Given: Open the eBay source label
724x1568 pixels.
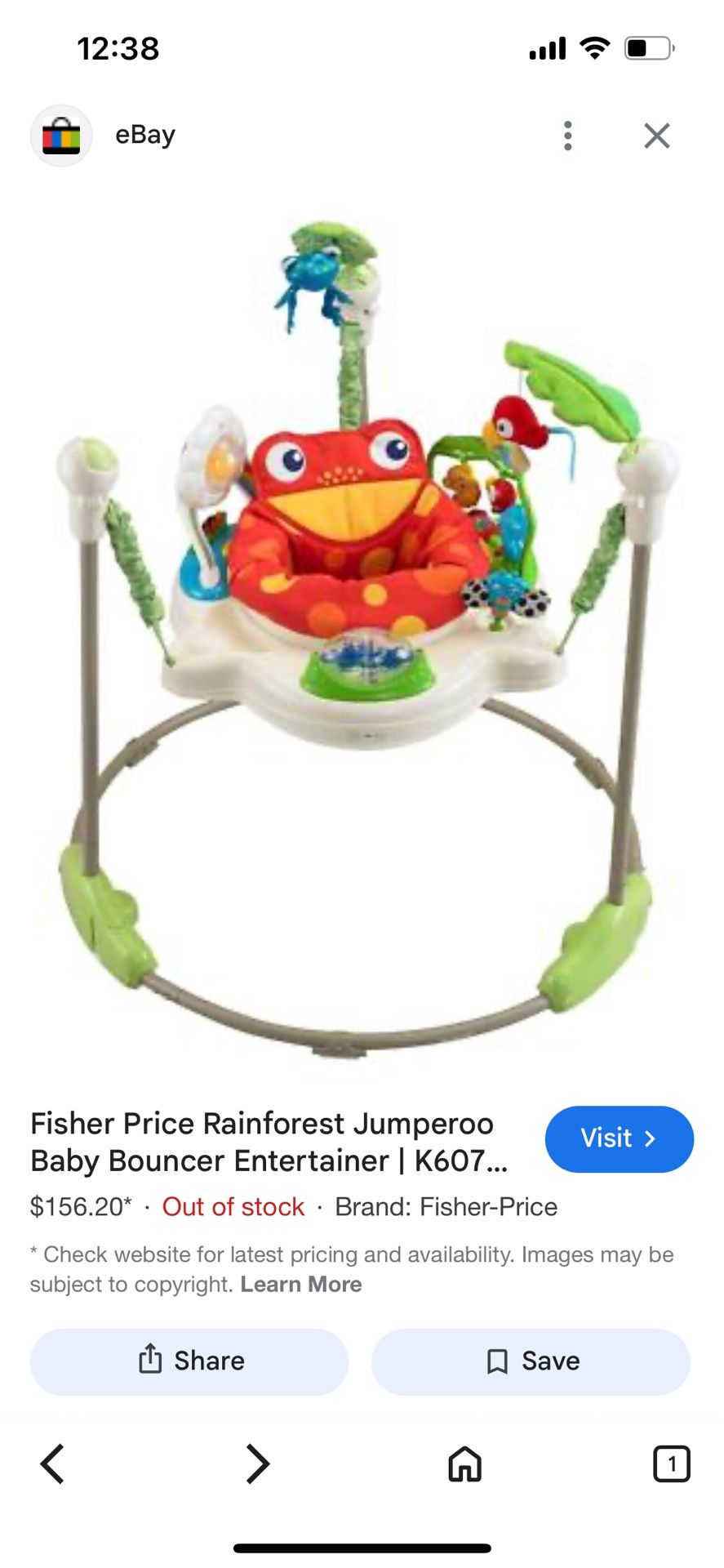Looking at the screenshot, I should [145, 135].
